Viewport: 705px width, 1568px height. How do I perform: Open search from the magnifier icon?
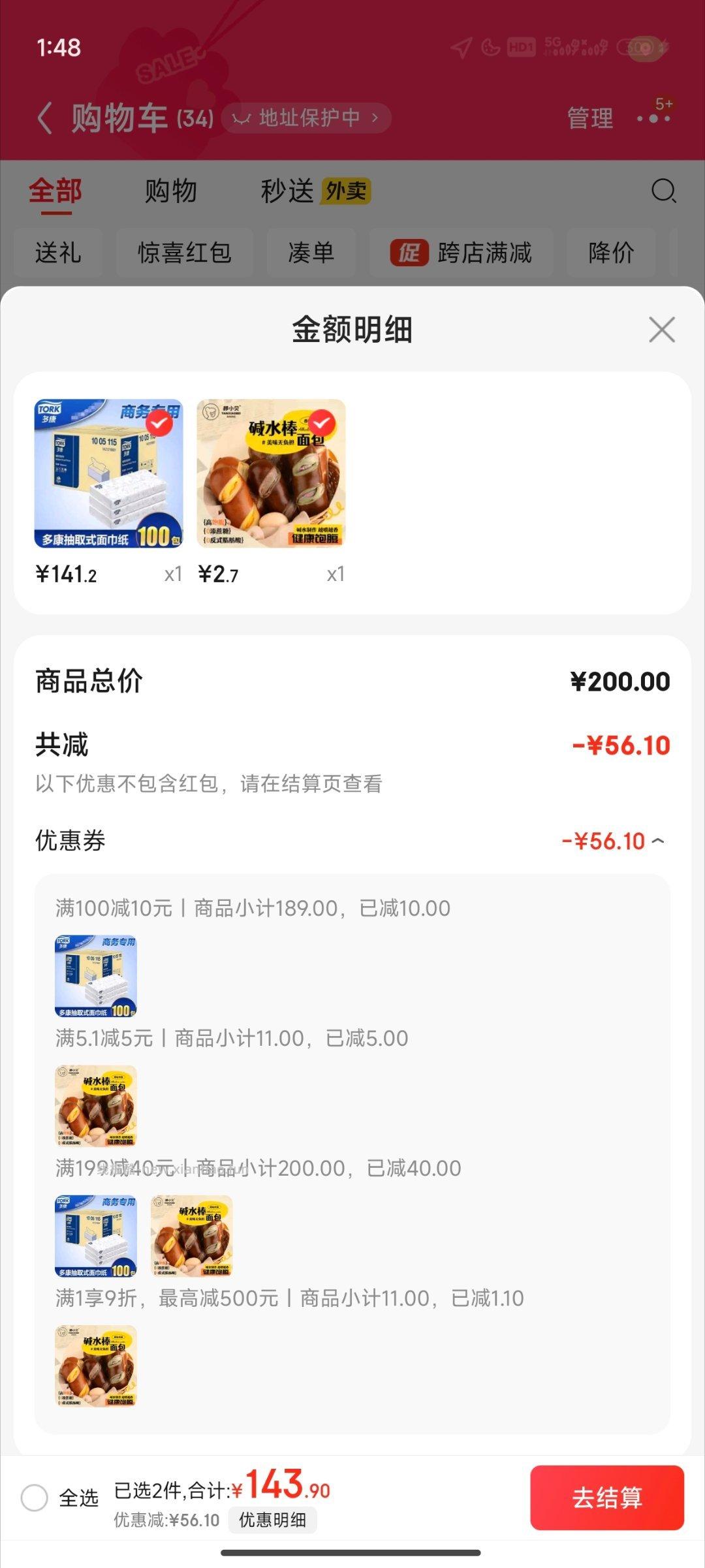663,191
